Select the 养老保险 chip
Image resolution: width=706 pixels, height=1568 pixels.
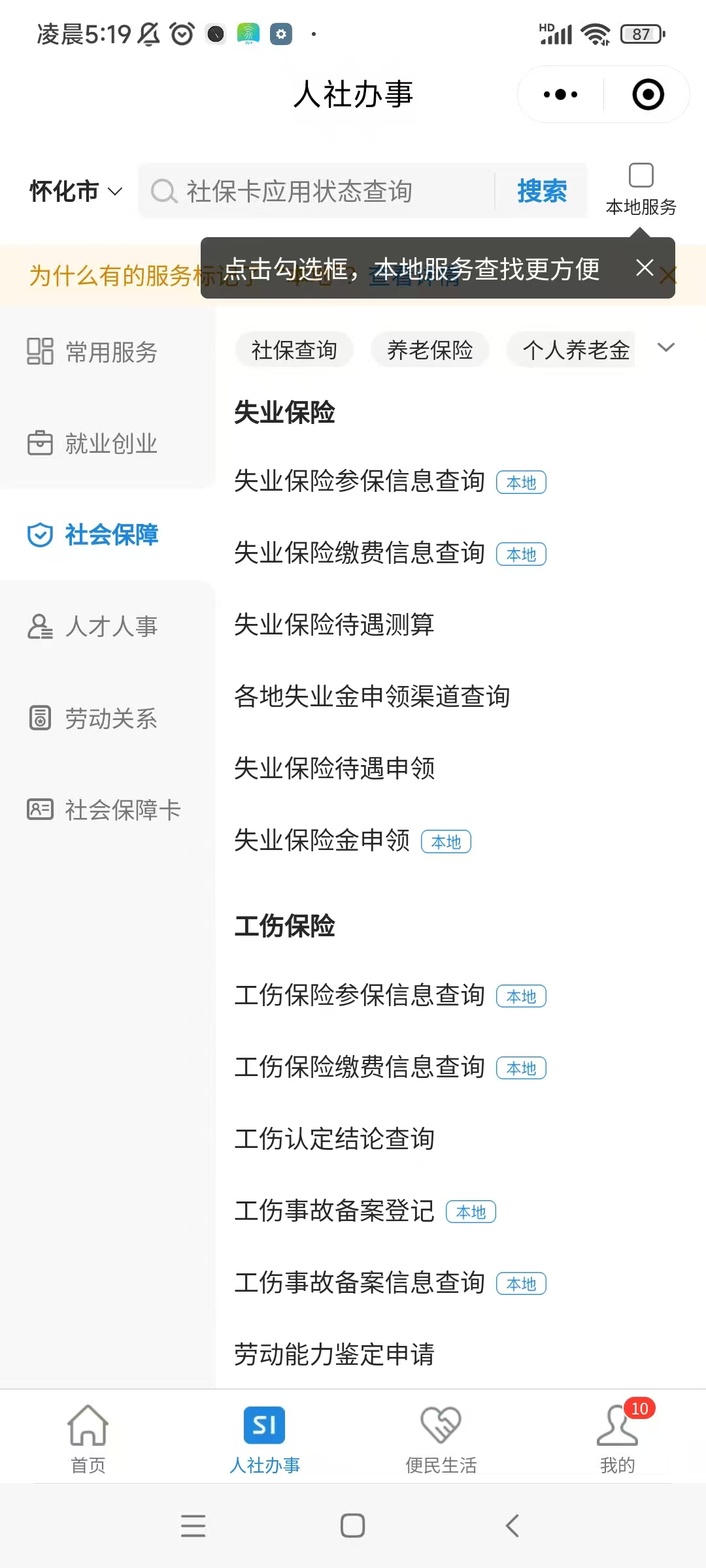(x=429, y=350)
